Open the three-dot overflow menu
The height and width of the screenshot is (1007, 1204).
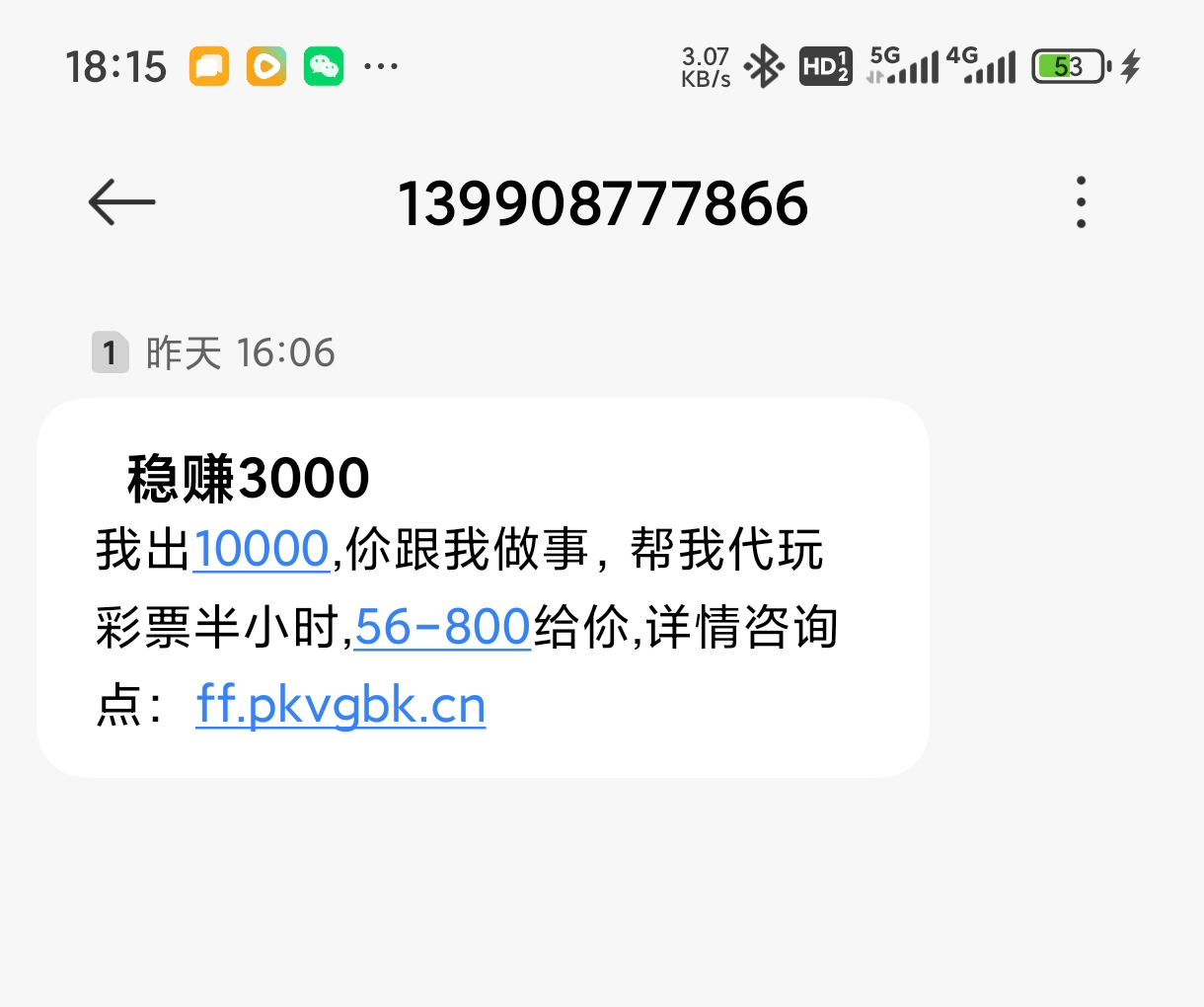point(1082,202)
